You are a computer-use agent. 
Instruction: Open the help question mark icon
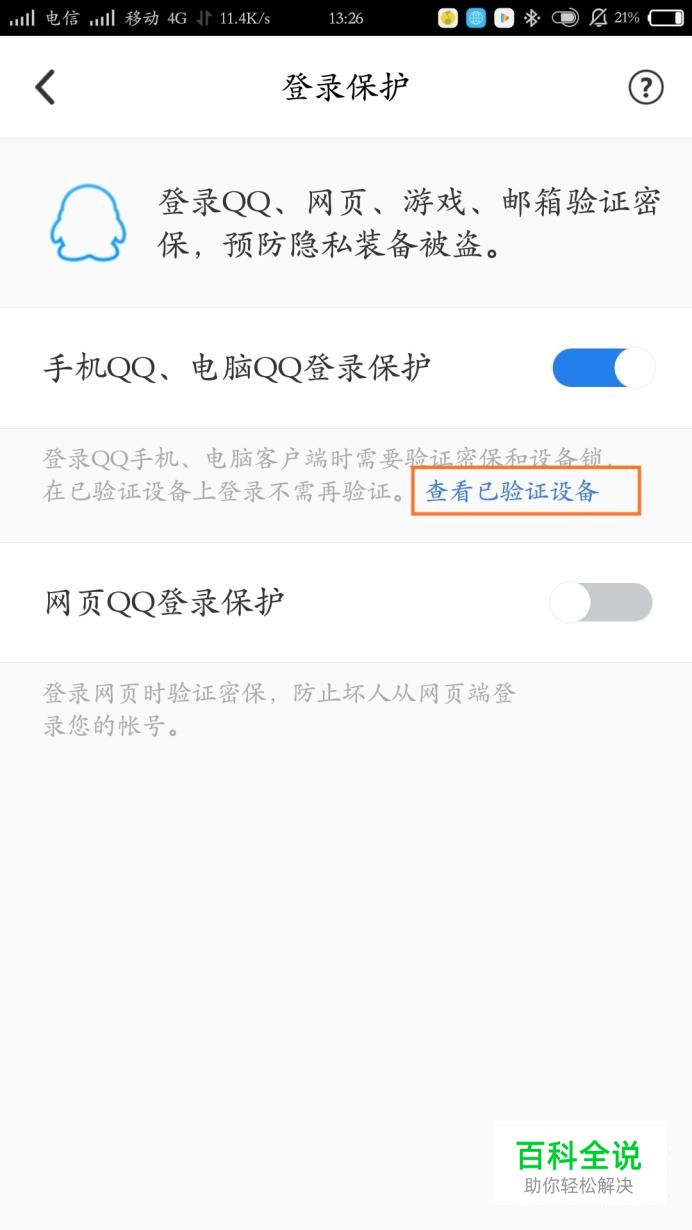point(645,88)
